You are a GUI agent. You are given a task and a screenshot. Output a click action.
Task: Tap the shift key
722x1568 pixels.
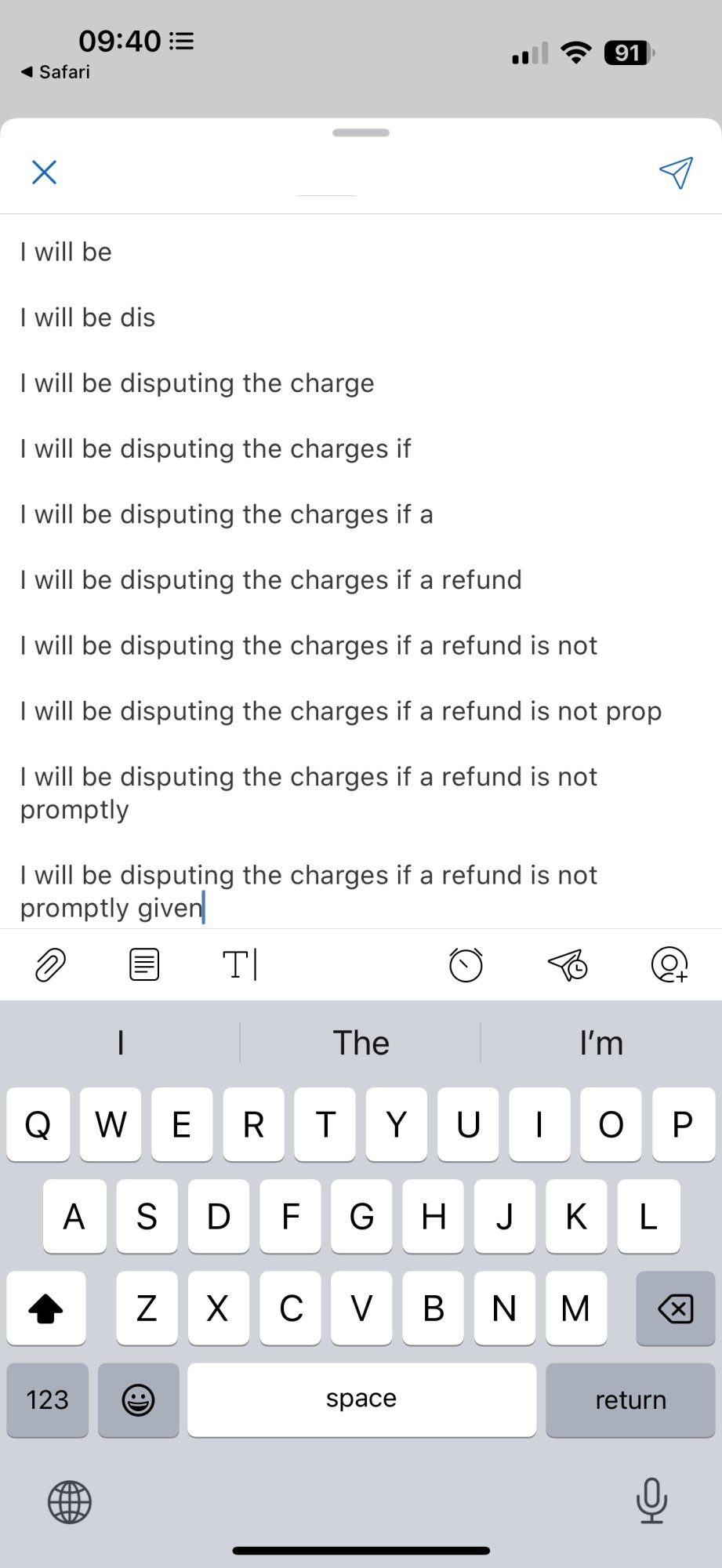pyautogui.click(x=46, y=1308)
